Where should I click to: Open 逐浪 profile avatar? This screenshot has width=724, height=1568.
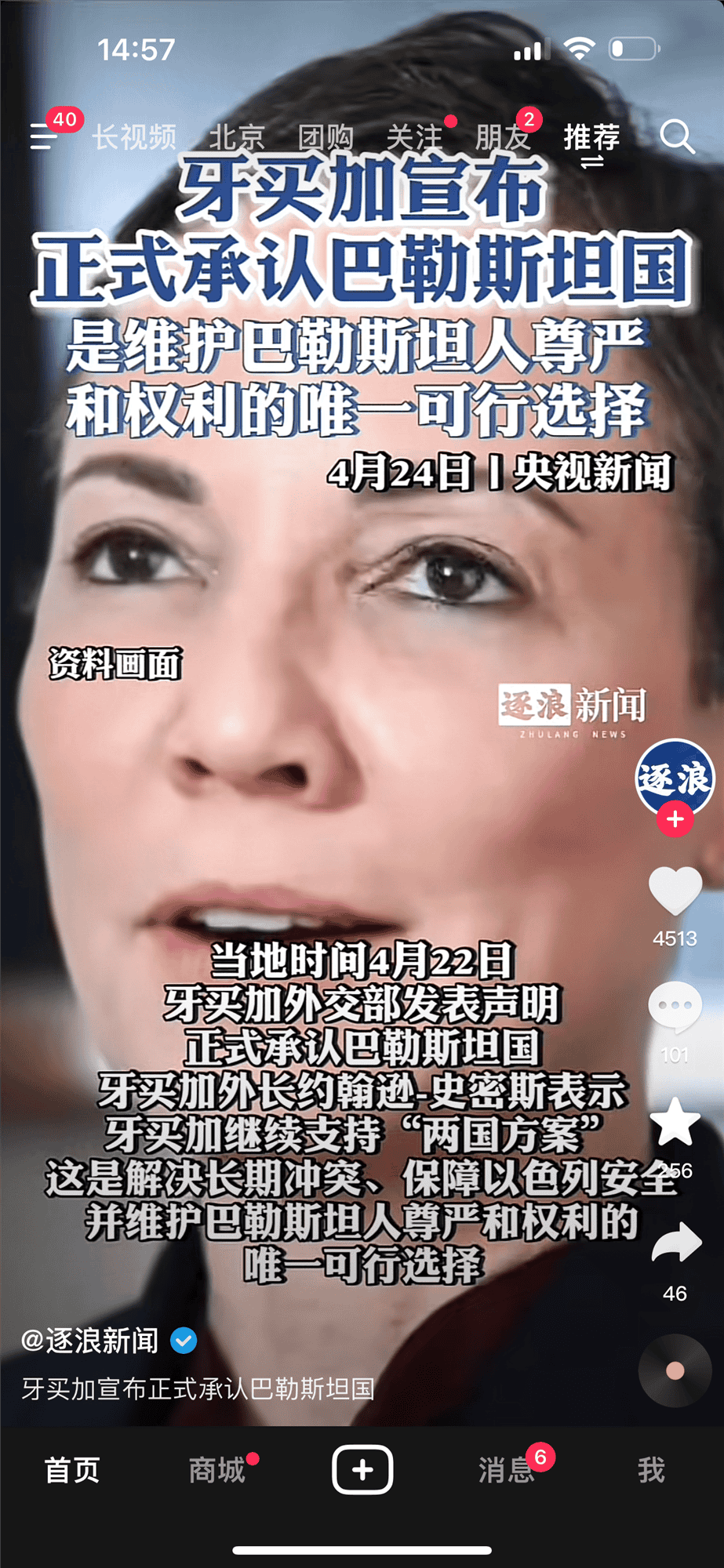click(675, 777)
